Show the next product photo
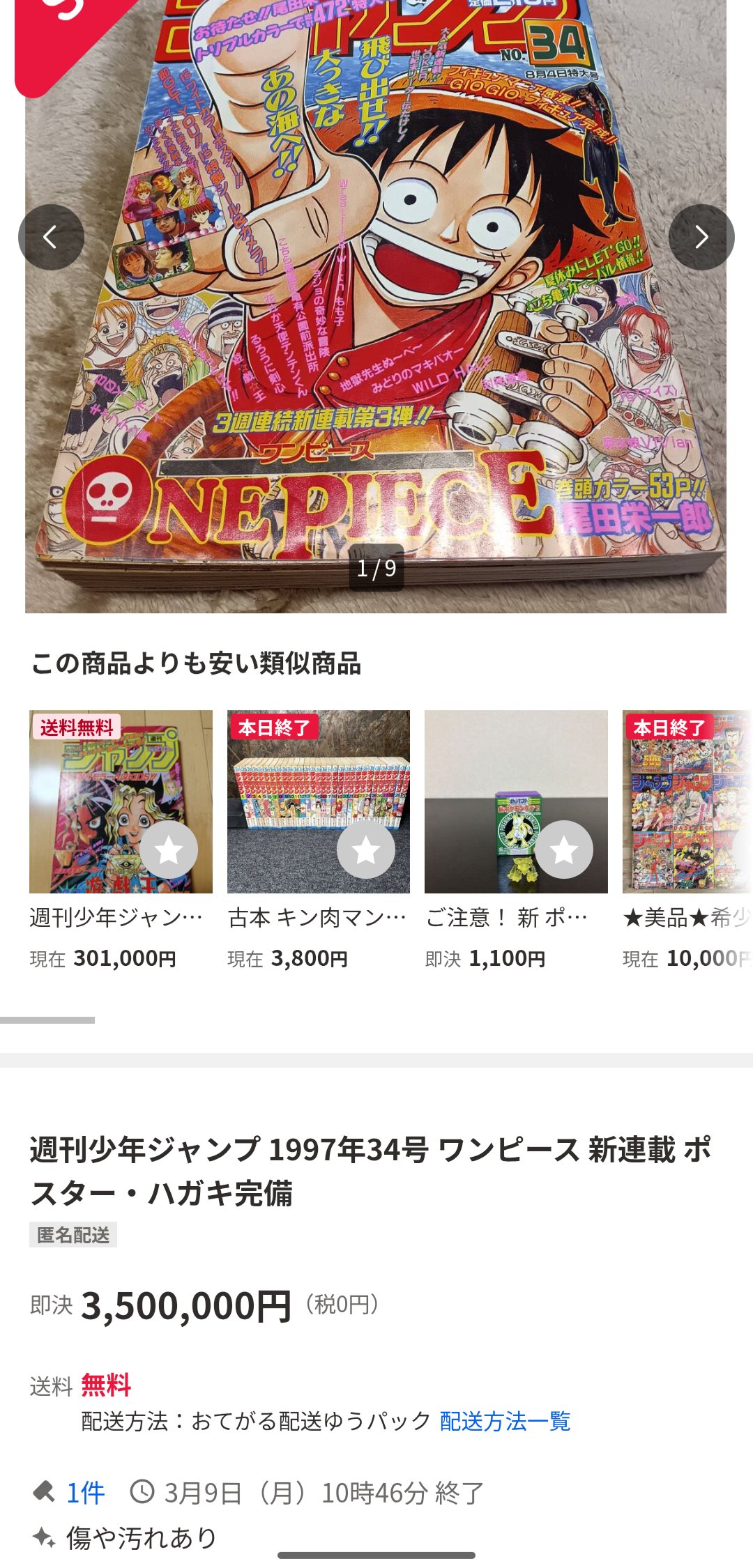753x1568 pixels. click(x=701, y=237)
